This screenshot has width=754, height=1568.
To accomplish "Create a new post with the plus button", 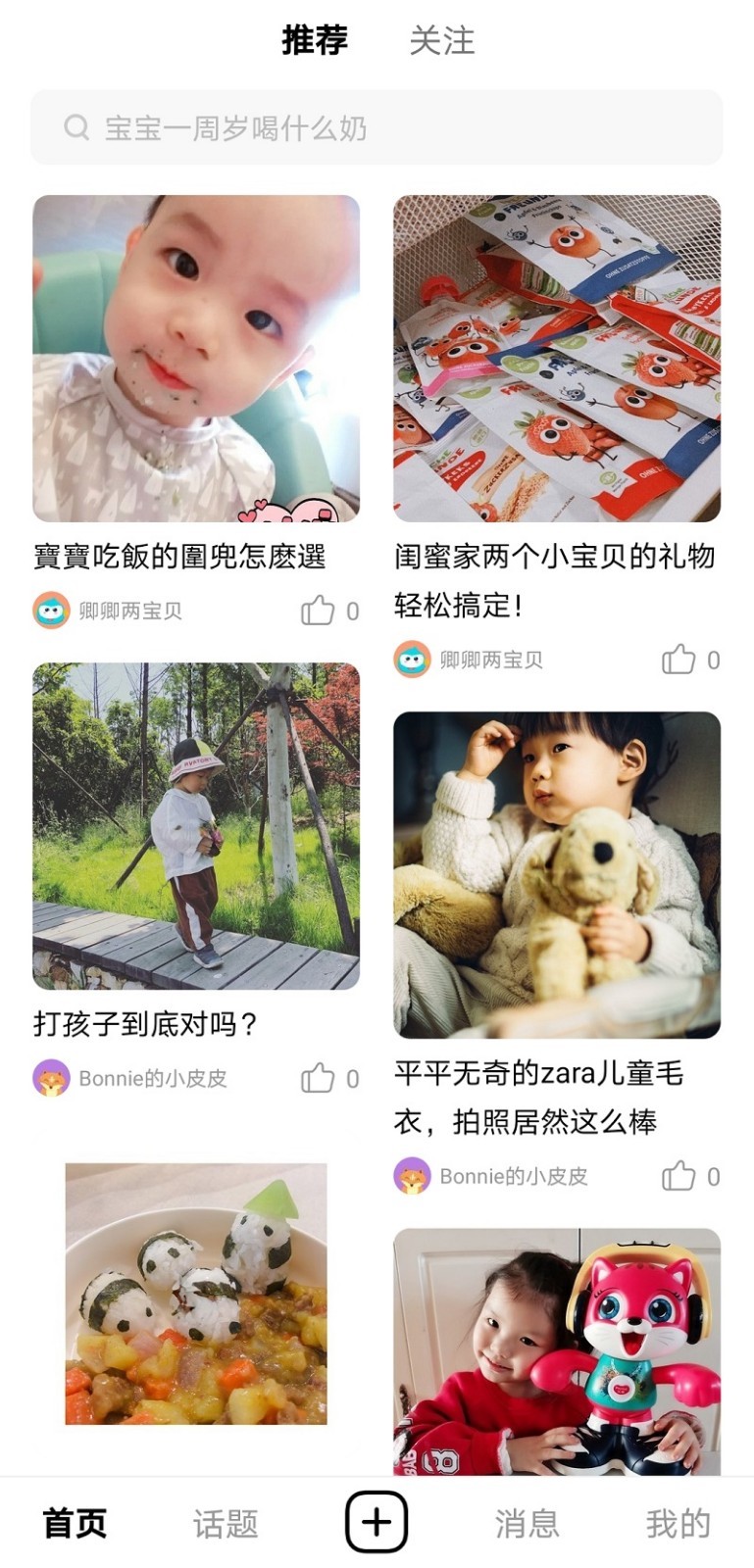I will point(377,1522).
